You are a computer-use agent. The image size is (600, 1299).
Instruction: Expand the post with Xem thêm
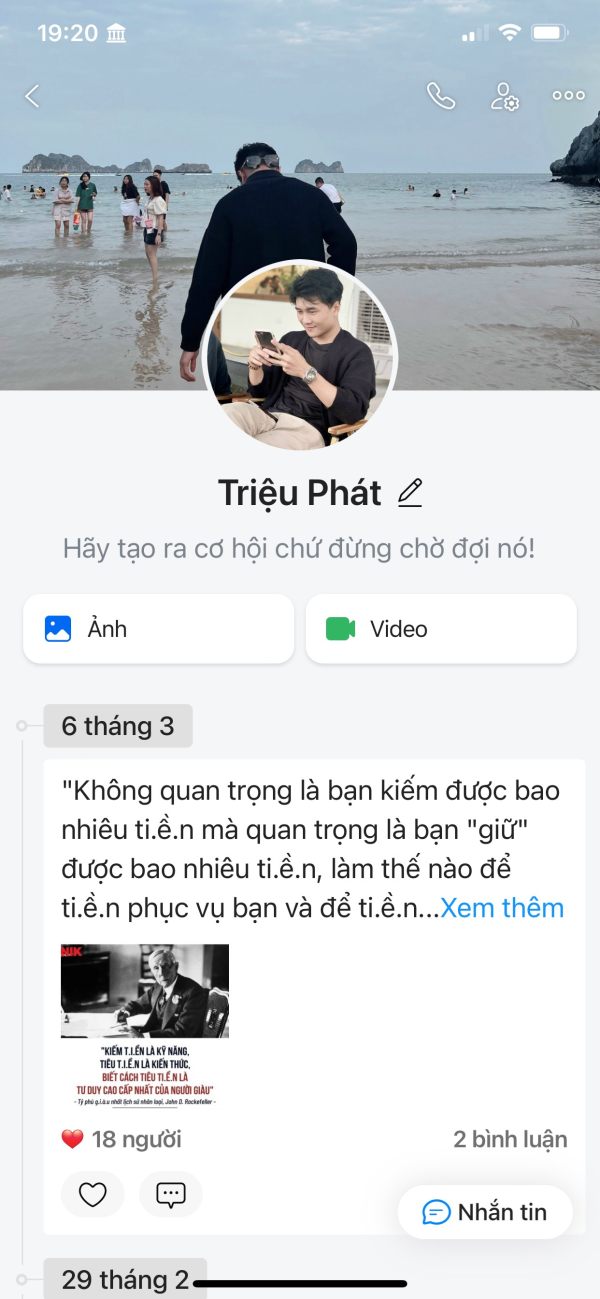(502, 908)
